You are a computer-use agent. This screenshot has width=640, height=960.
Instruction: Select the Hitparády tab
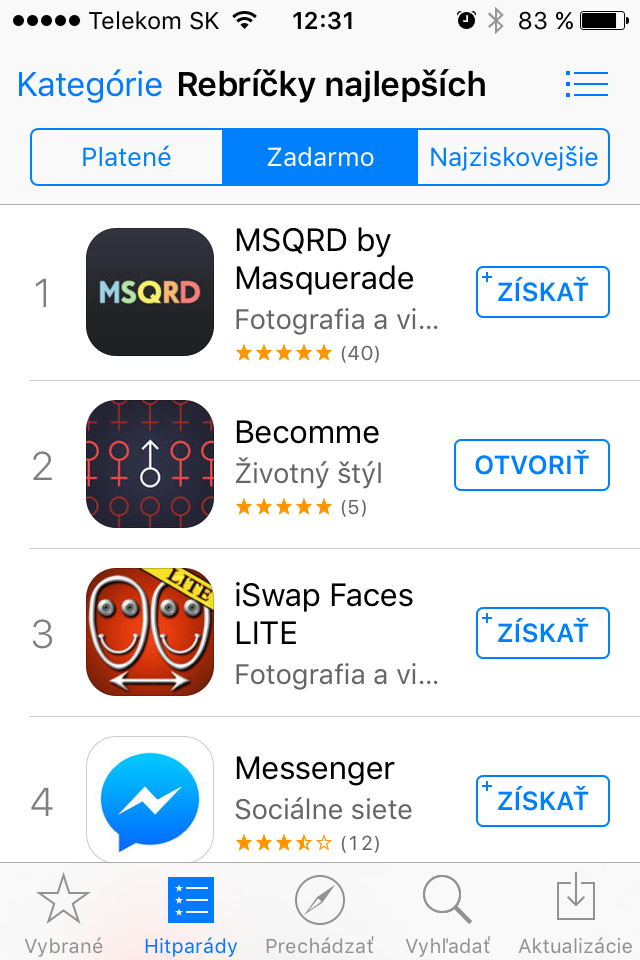tap(191, 914)
